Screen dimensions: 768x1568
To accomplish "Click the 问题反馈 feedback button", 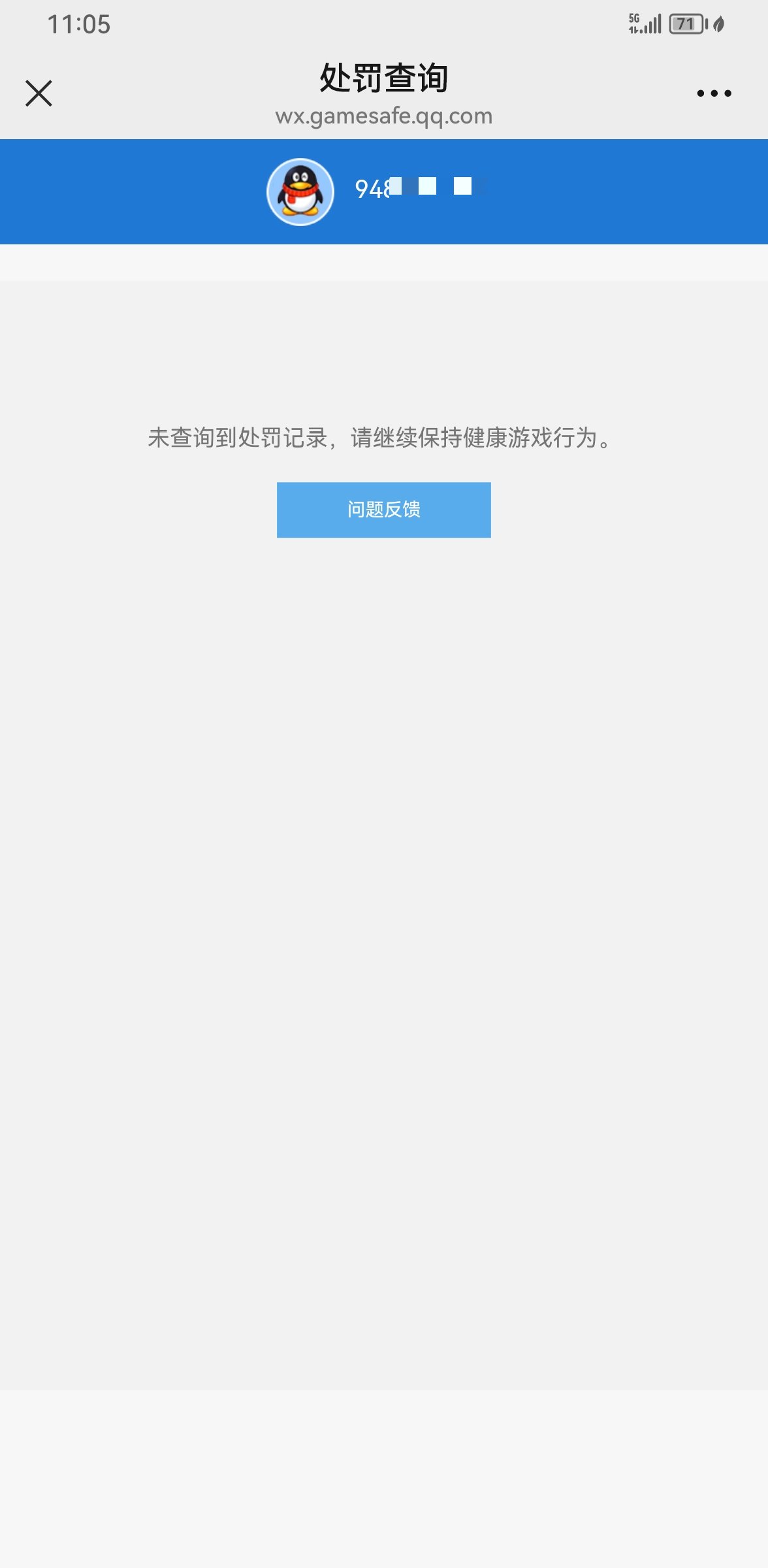I will click(384, 510).
